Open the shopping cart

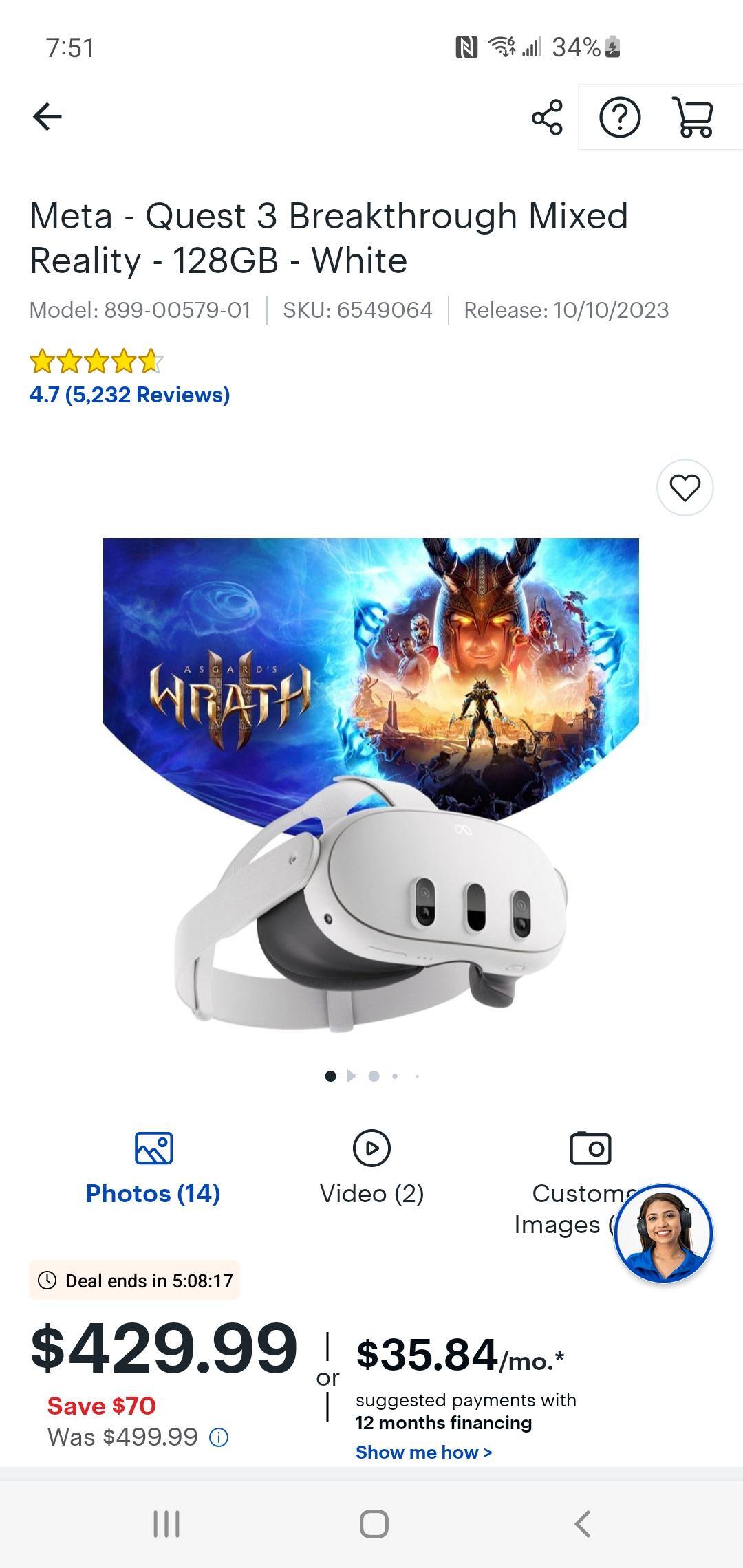tap(693, 117)
